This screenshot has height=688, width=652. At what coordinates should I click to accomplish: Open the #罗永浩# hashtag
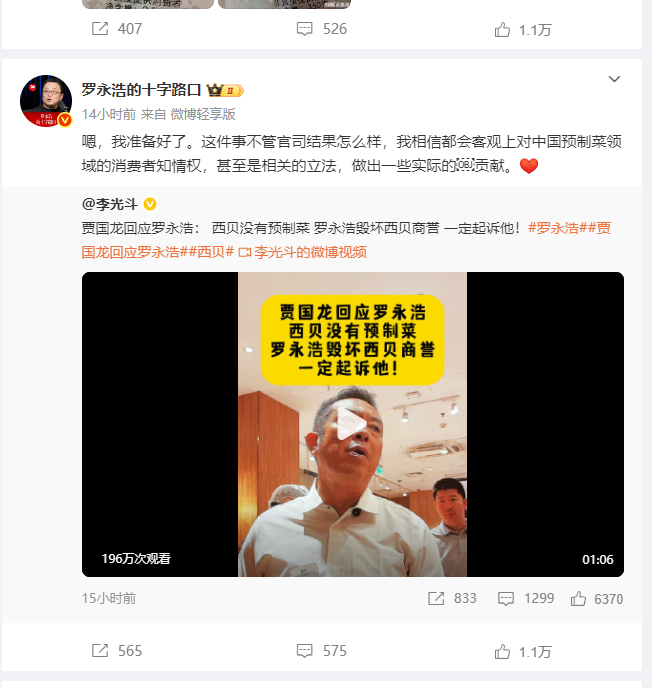click(553, 228)
